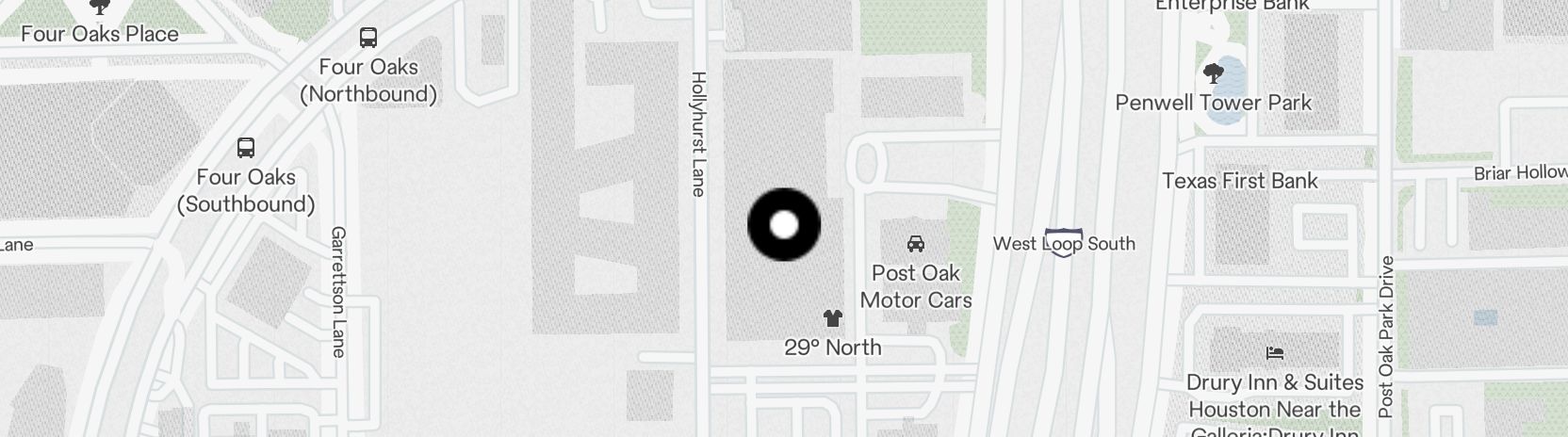Open Penwell Tower Park marker
Image resolution: width=1568 pixels, height=437 pixels.
[x=1214, y=73]
